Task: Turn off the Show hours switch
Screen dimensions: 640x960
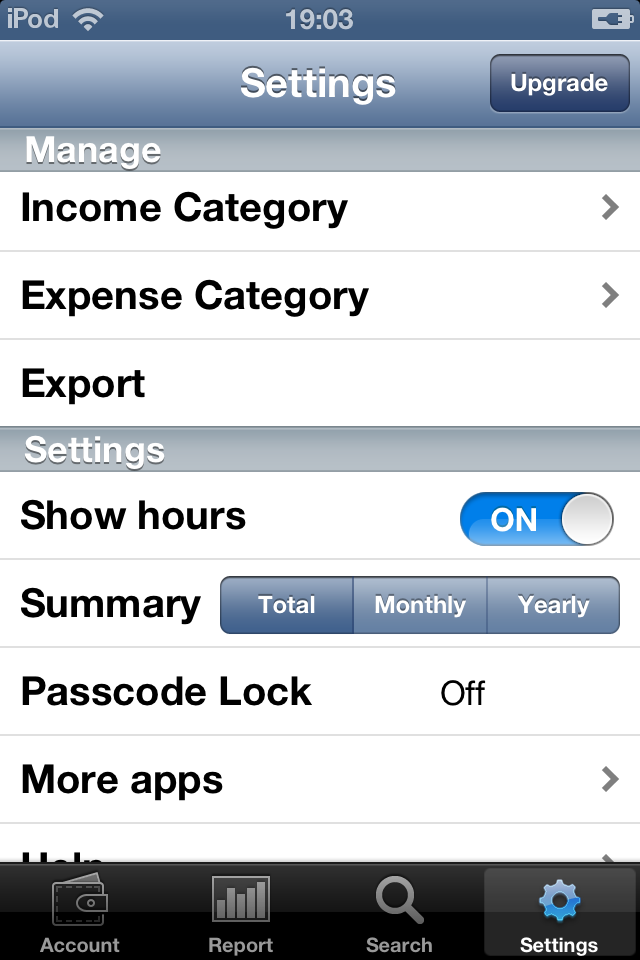Action: [x=536, y=519]
